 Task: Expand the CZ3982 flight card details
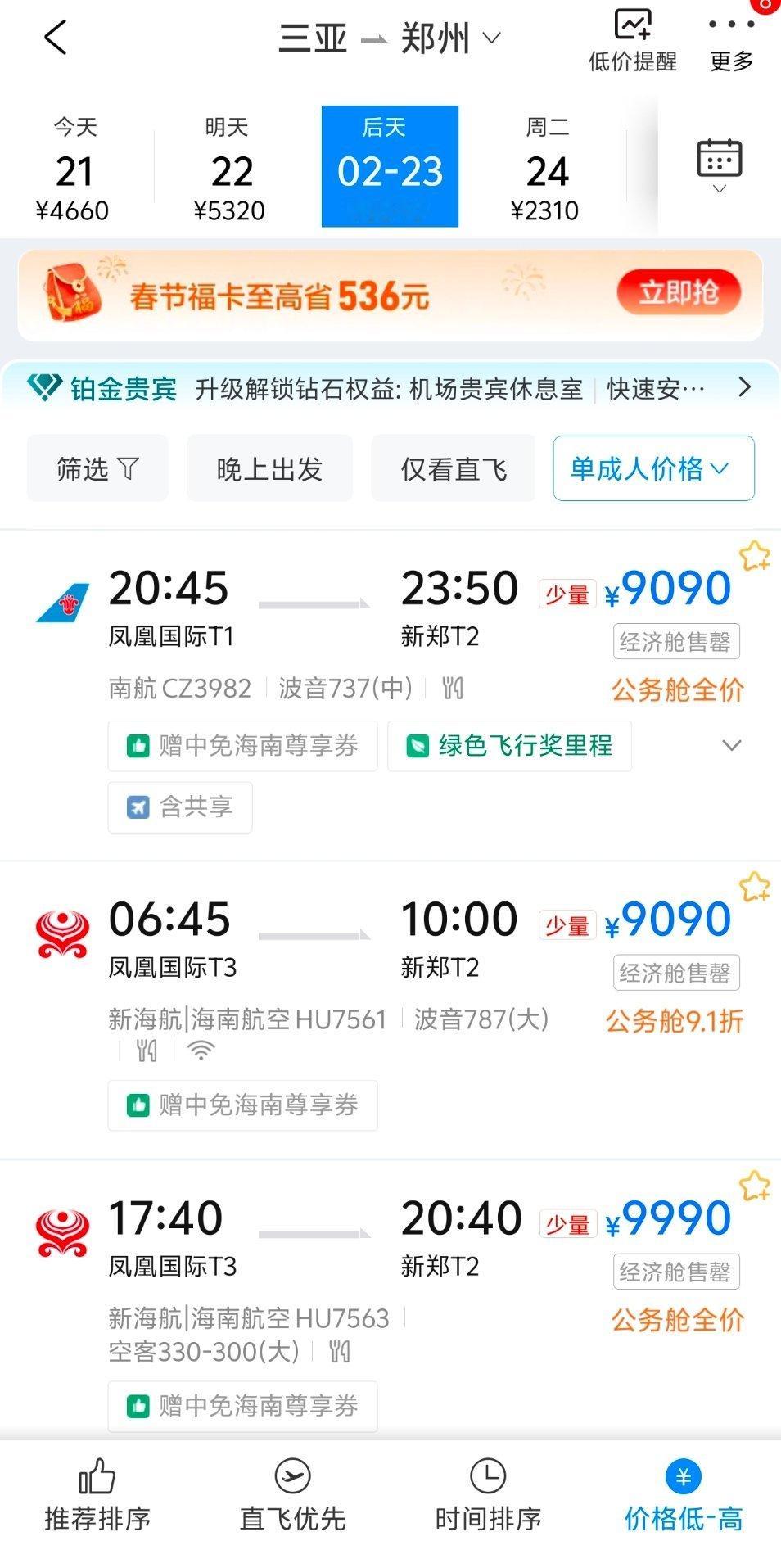[x=733, y=746]
